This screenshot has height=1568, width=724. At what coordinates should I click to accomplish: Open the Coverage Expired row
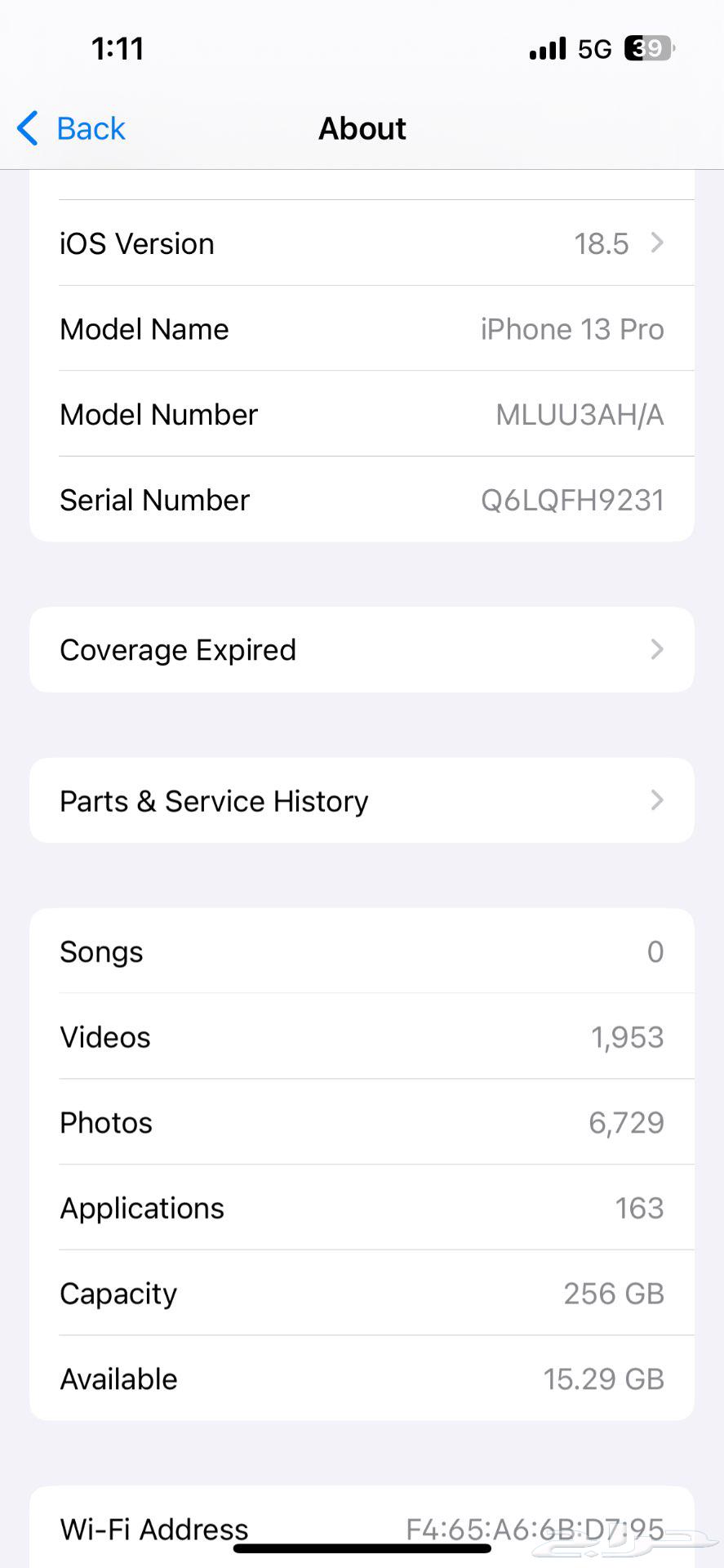[362, 650]
